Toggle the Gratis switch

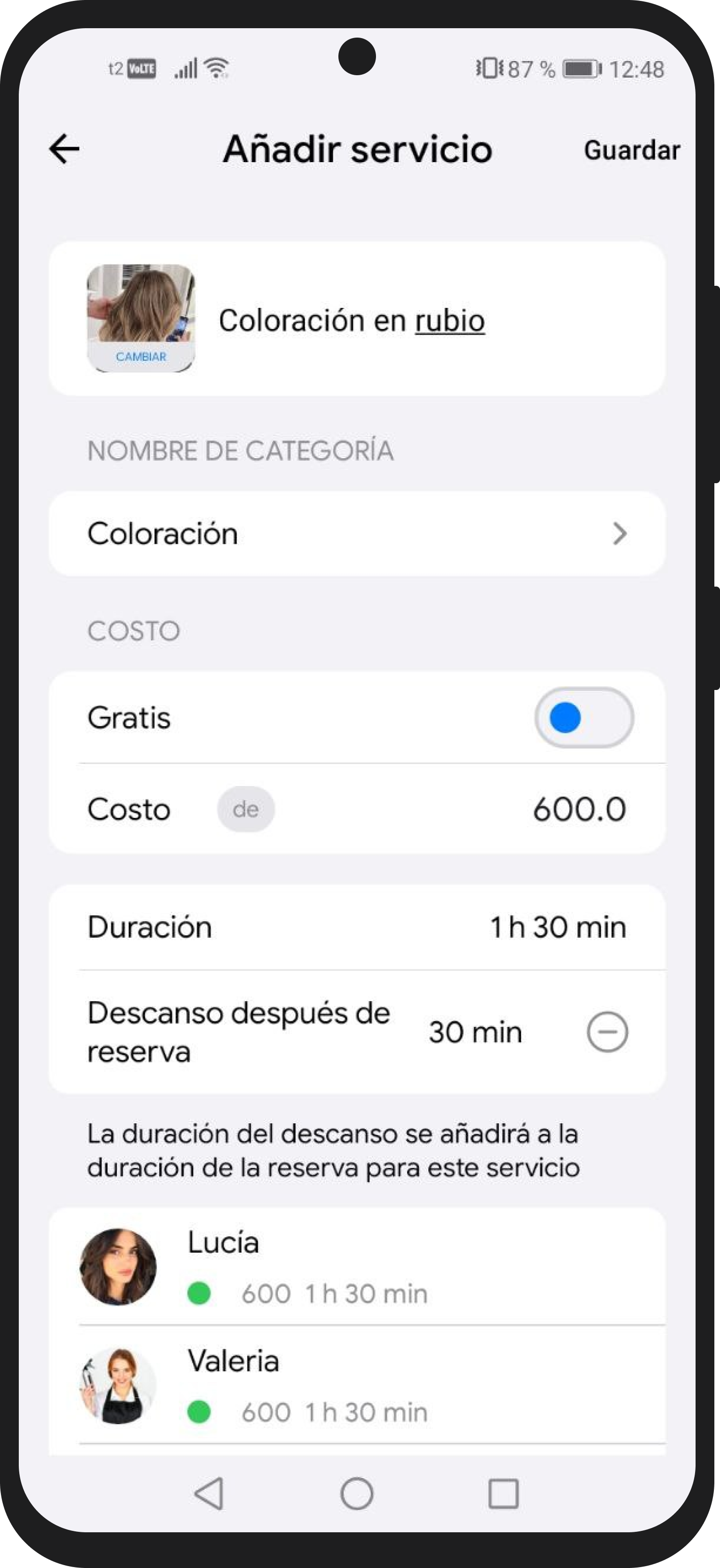pyautogui.click(x=583, y=718)
